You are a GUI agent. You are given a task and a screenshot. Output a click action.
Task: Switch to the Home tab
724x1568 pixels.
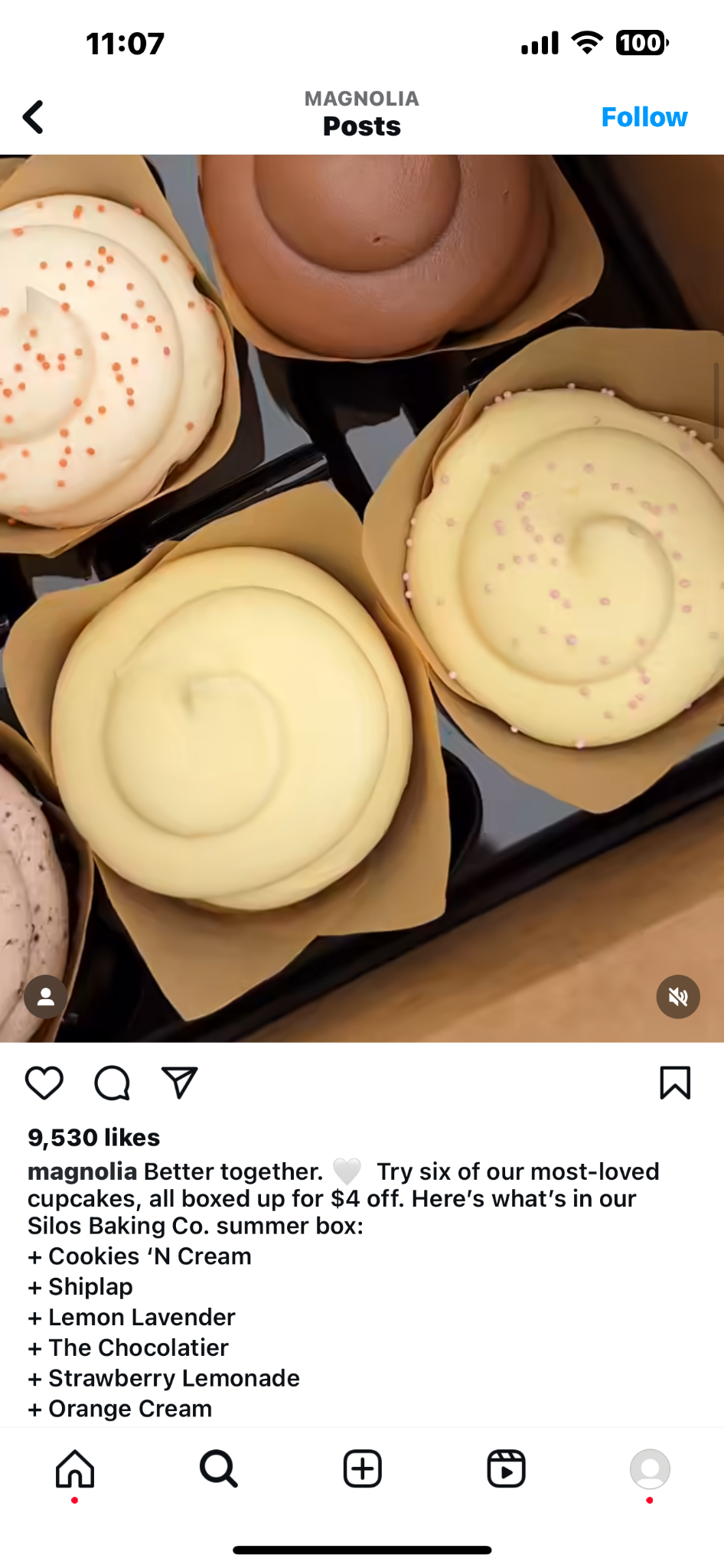click(75, 1468)
